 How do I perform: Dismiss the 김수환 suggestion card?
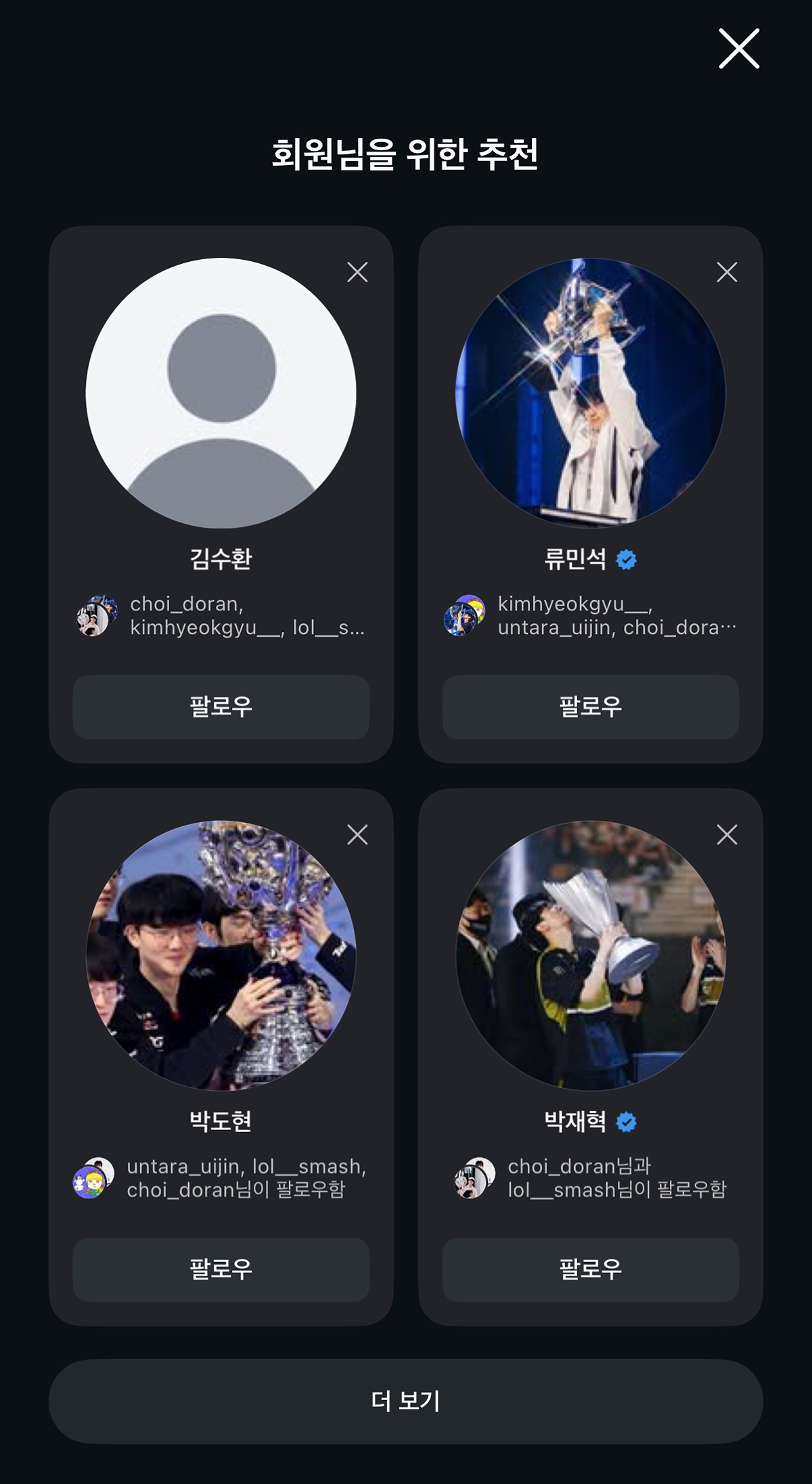tap(357, 272)
